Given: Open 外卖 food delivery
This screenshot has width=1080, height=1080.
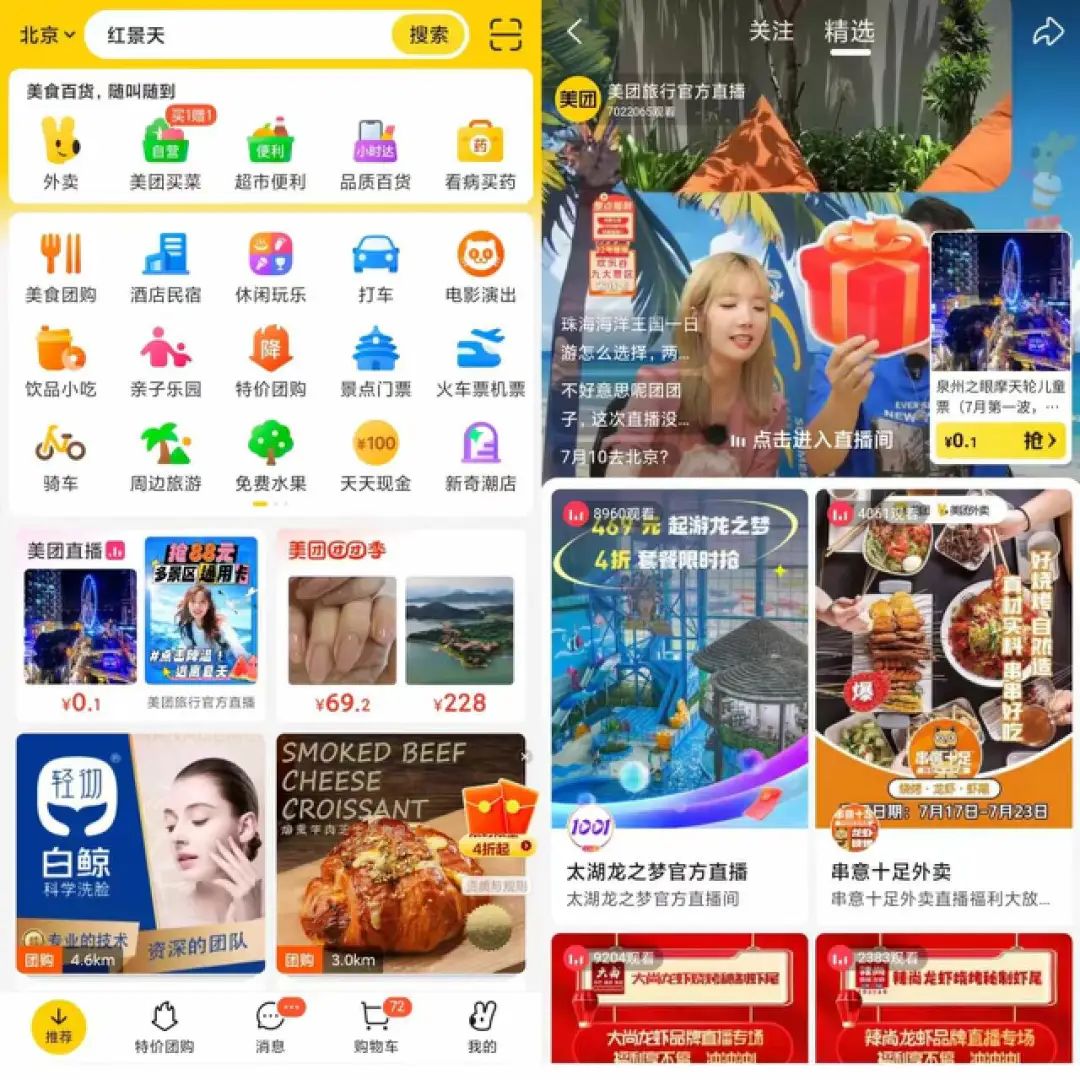Looking at the screenshot, I should click(60, 153).
